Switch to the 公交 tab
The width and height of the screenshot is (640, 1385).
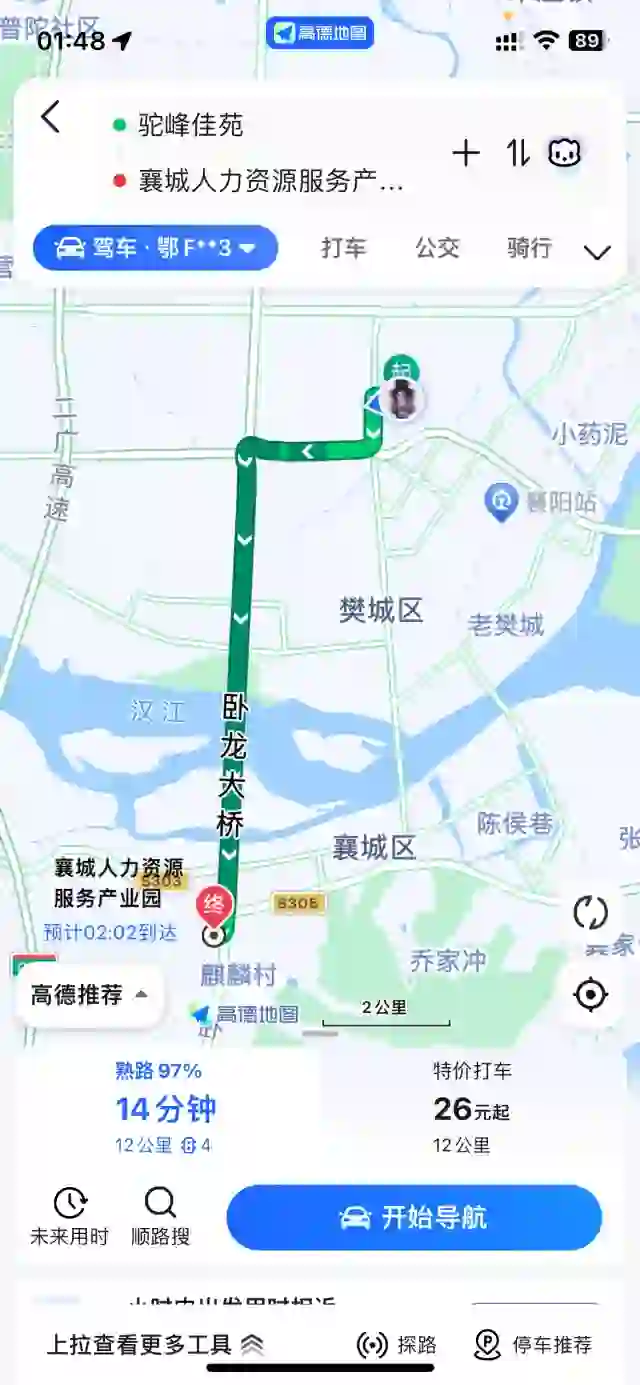pyautogui.click(x=437, y=248)
